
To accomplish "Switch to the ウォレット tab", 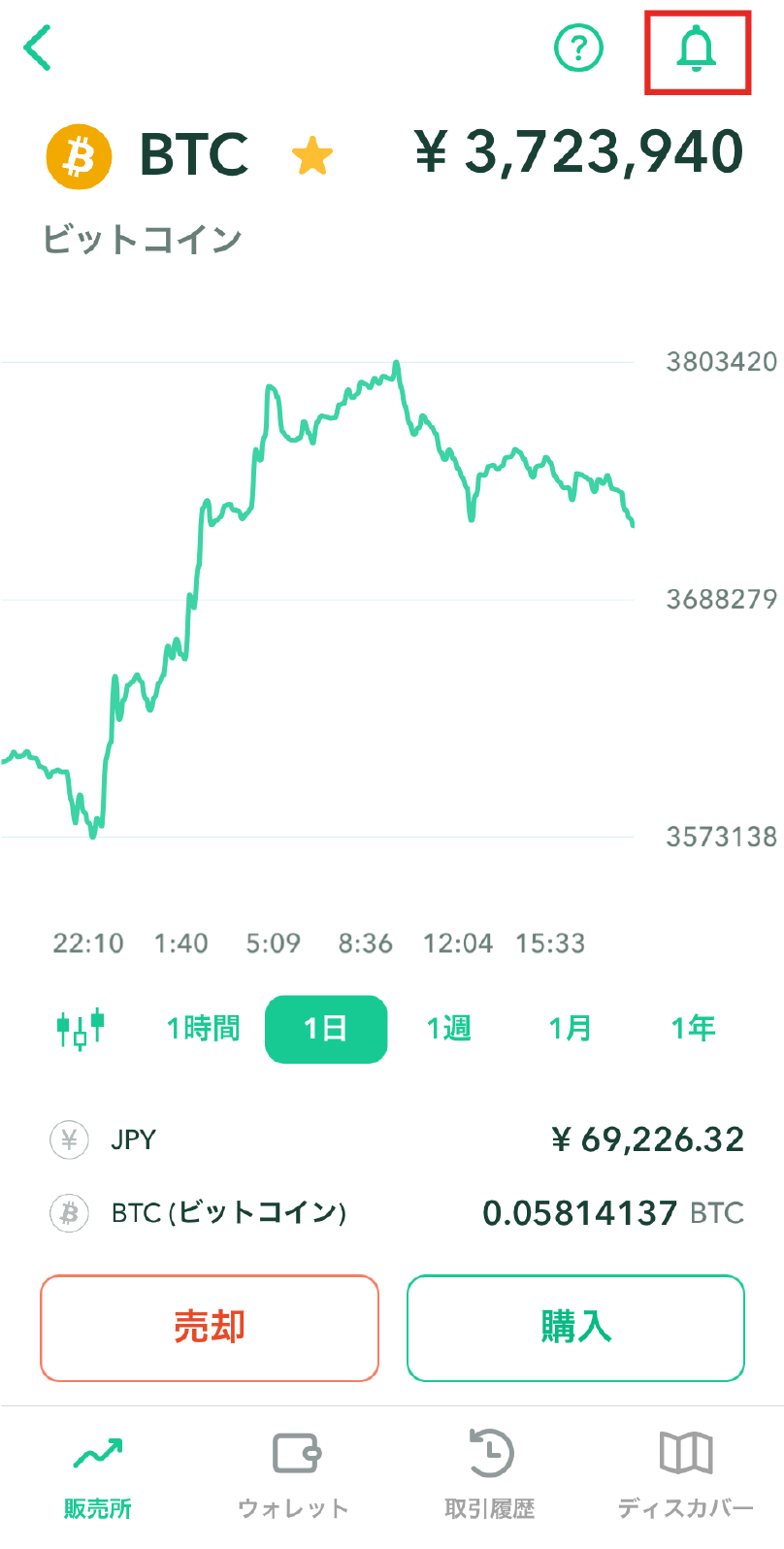I will click(x=293, y=1475).
